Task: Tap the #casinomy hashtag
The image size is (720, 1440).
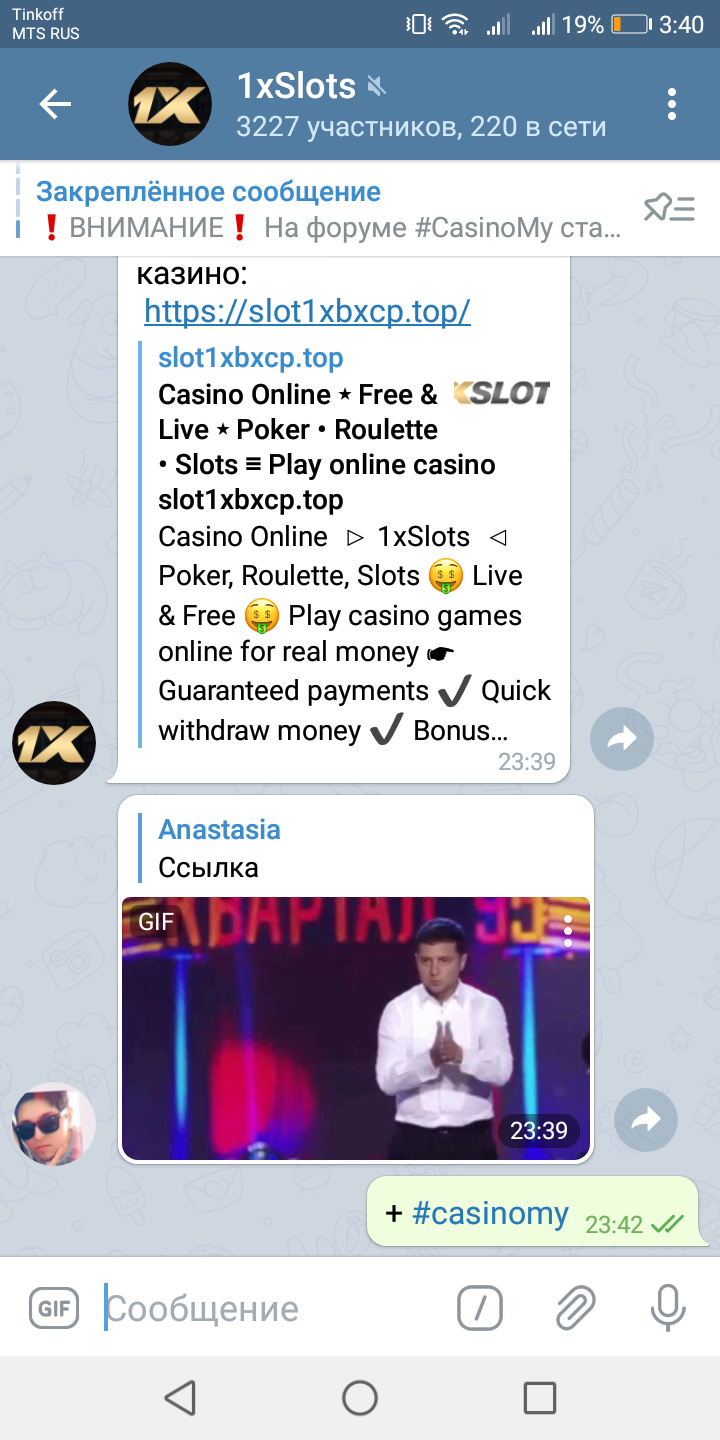Action: tap(490, 1214)
